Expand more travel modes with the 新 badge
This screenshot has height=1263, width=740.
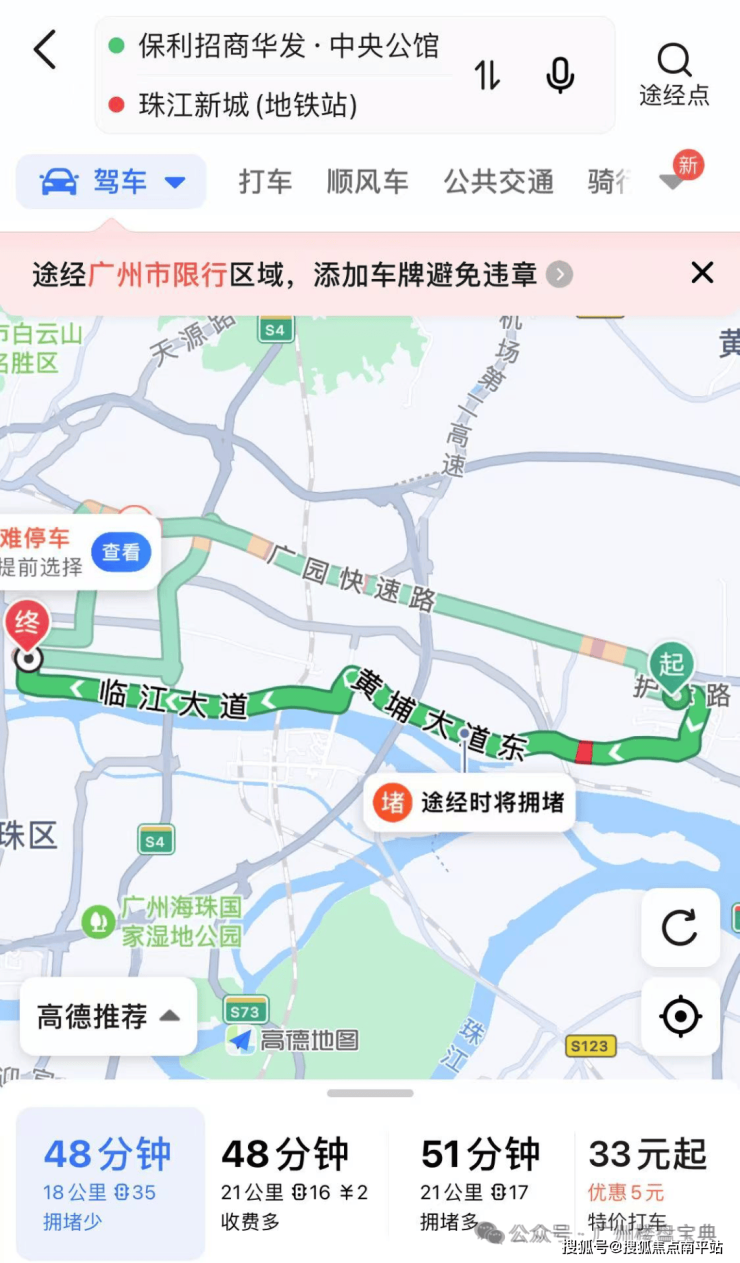click(x=675, y=180)
